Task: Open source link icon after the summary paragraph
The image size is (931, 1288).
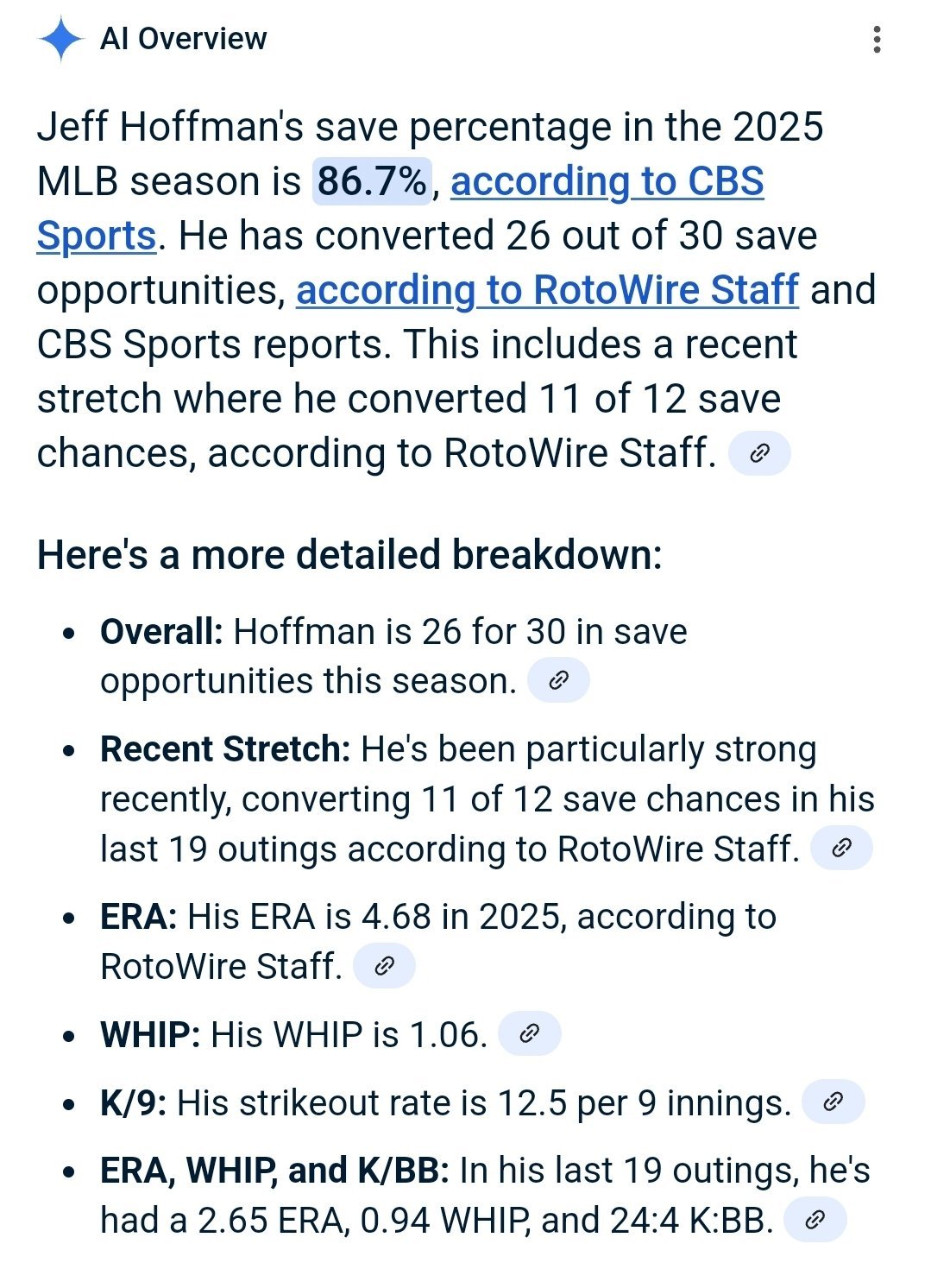Action: (759, 453)
